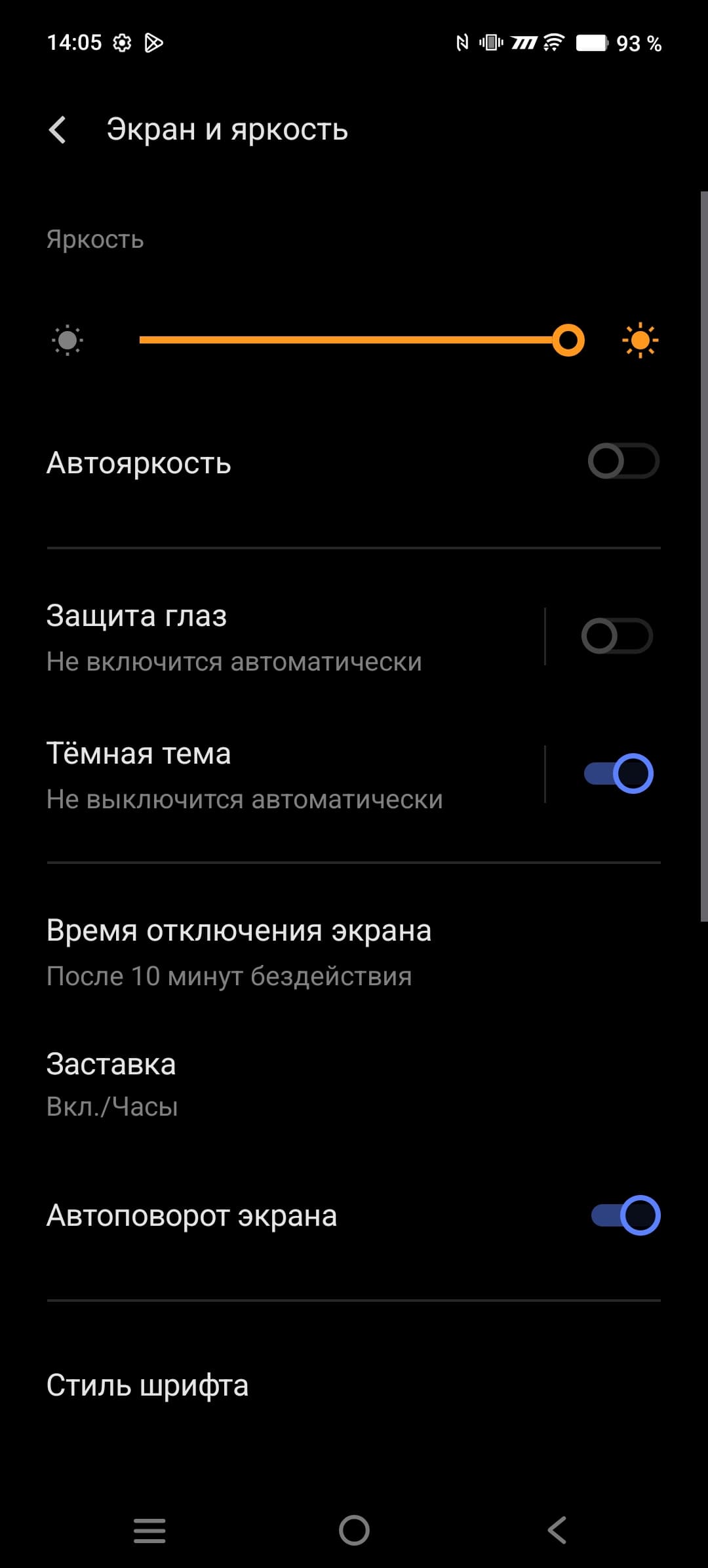
Task: Open Время отключения экрана
Action: [262, 952]
